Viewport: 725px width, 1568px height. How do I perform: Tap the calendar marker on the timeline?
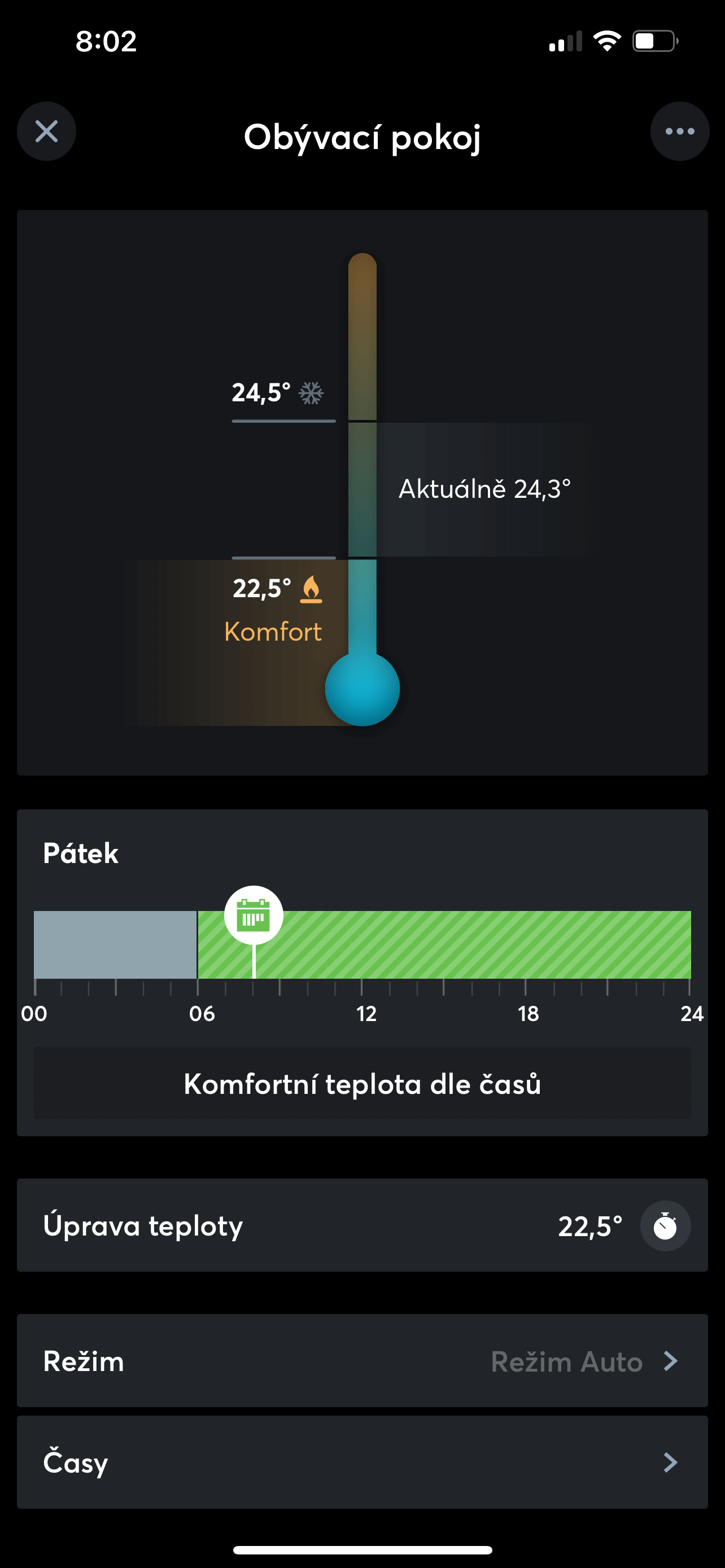[x=253, y=915]
